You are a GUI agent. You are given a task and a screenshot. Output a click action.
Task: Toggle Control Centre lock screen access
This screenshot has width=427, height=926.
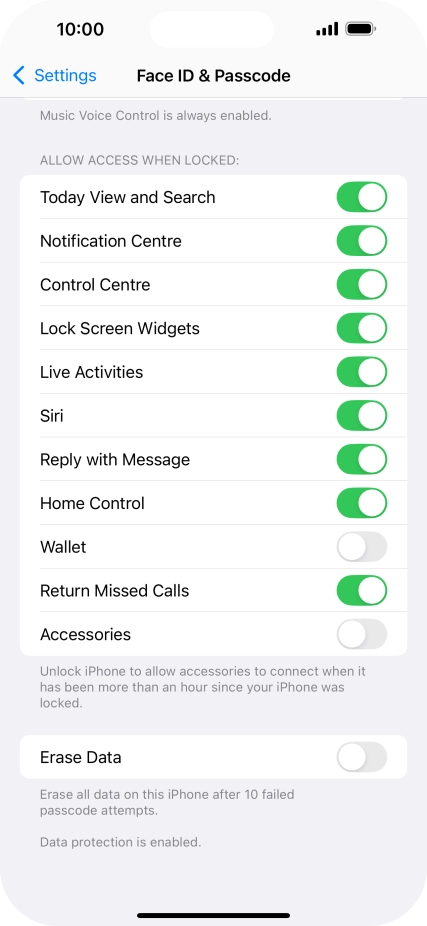[x=361, y=285]
